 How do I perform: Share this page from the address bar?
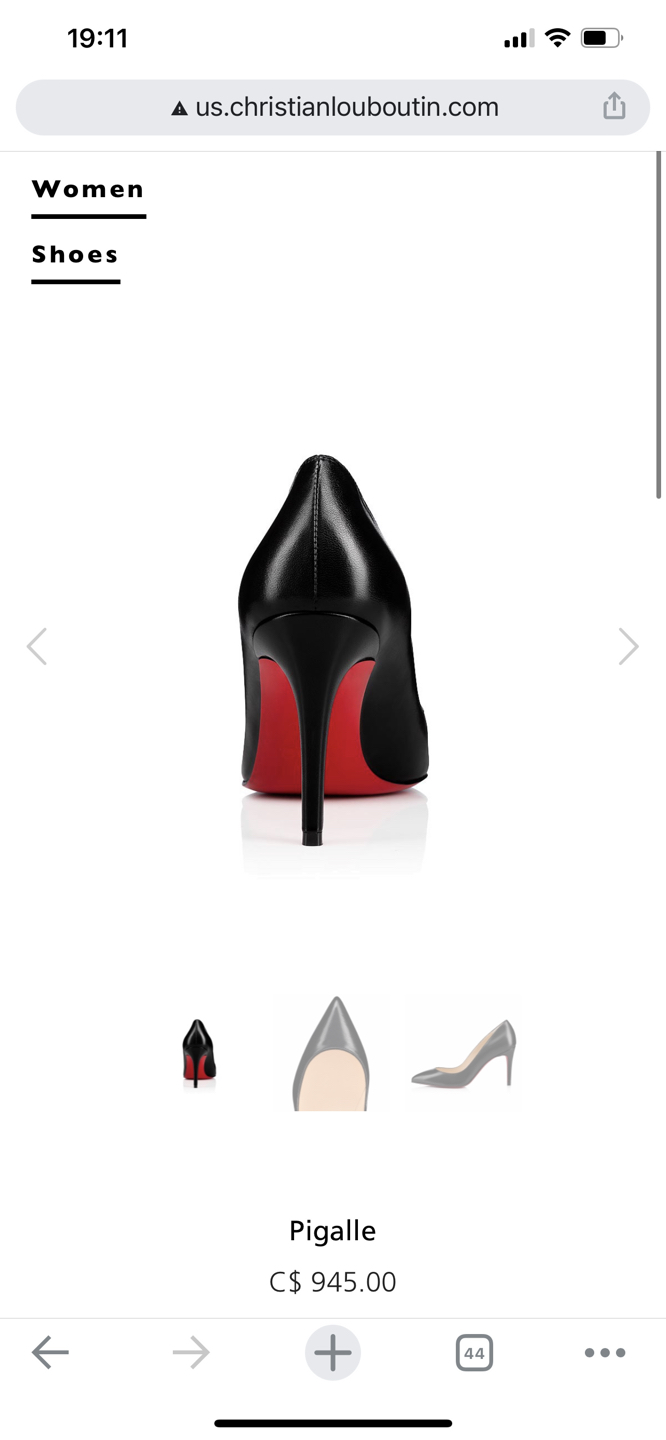pos(614,106)
